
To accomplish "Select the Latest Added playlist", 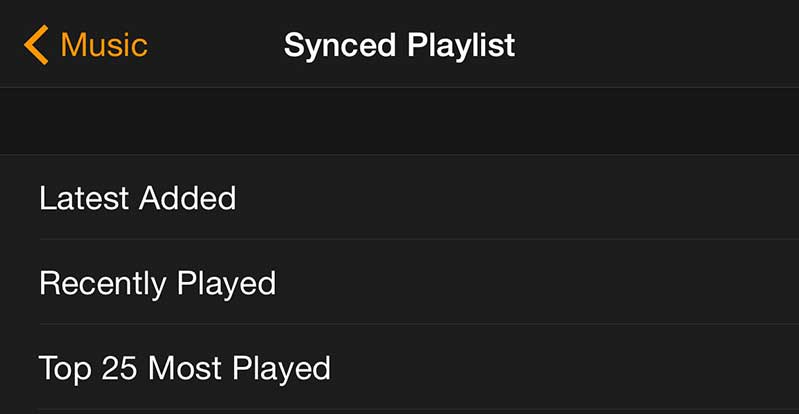I will 137,198.
